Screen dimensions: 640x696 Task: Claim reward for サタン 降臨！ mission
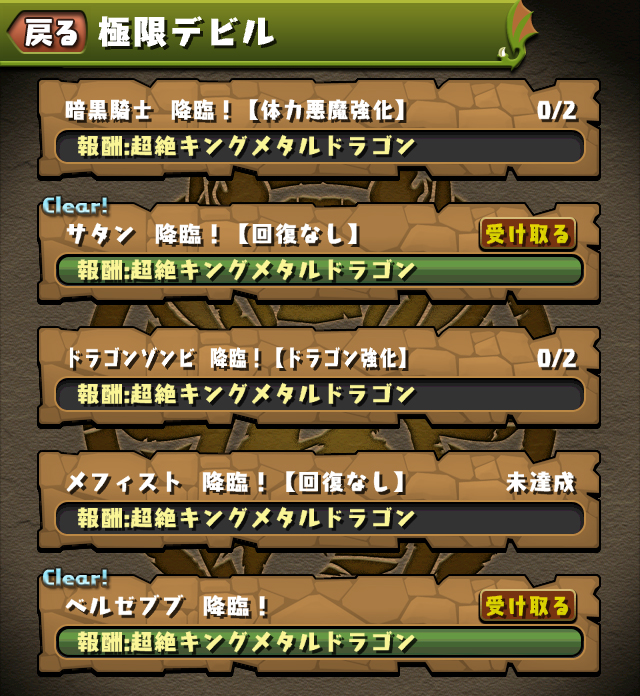pos(527,235)
